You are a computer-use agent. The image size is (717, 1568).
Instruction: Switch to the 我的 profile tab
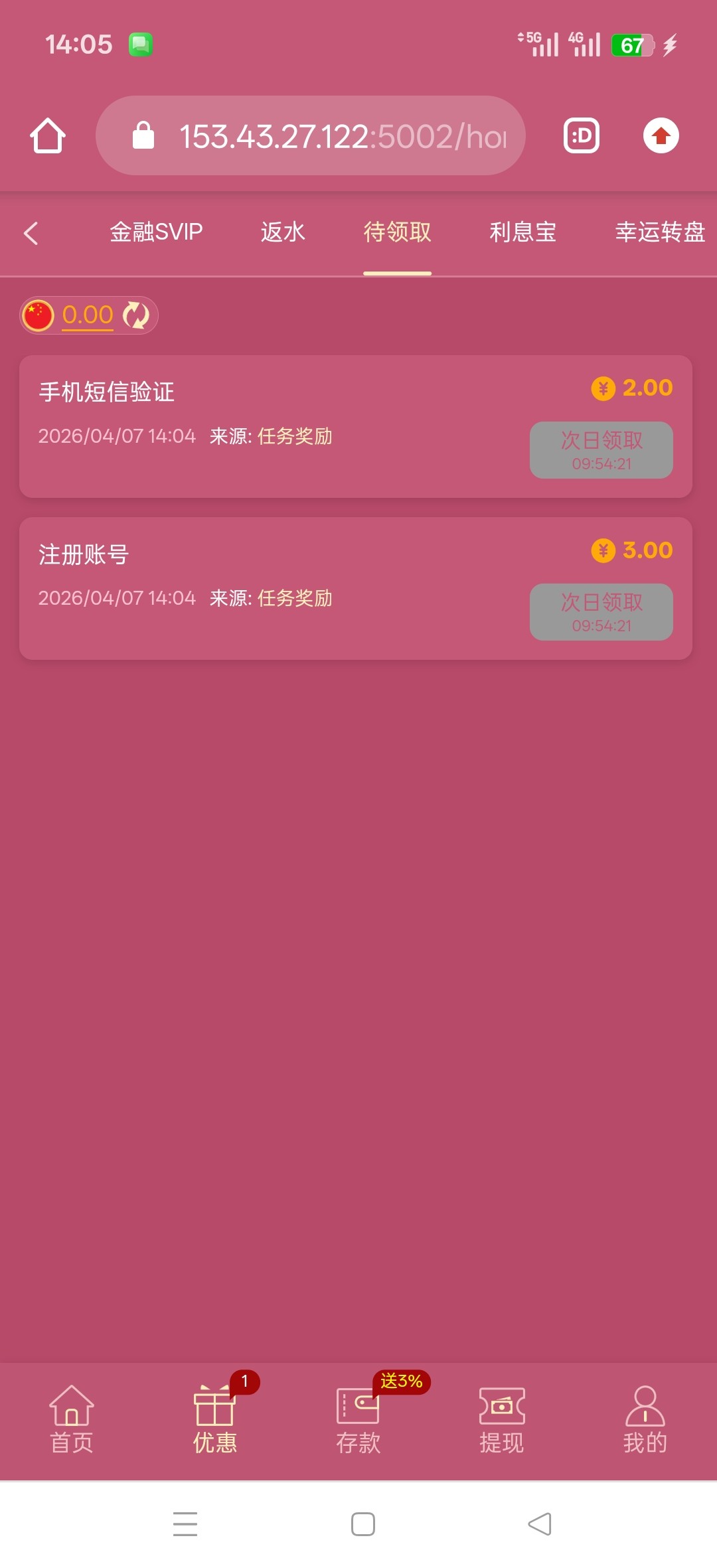point(645,1420)
